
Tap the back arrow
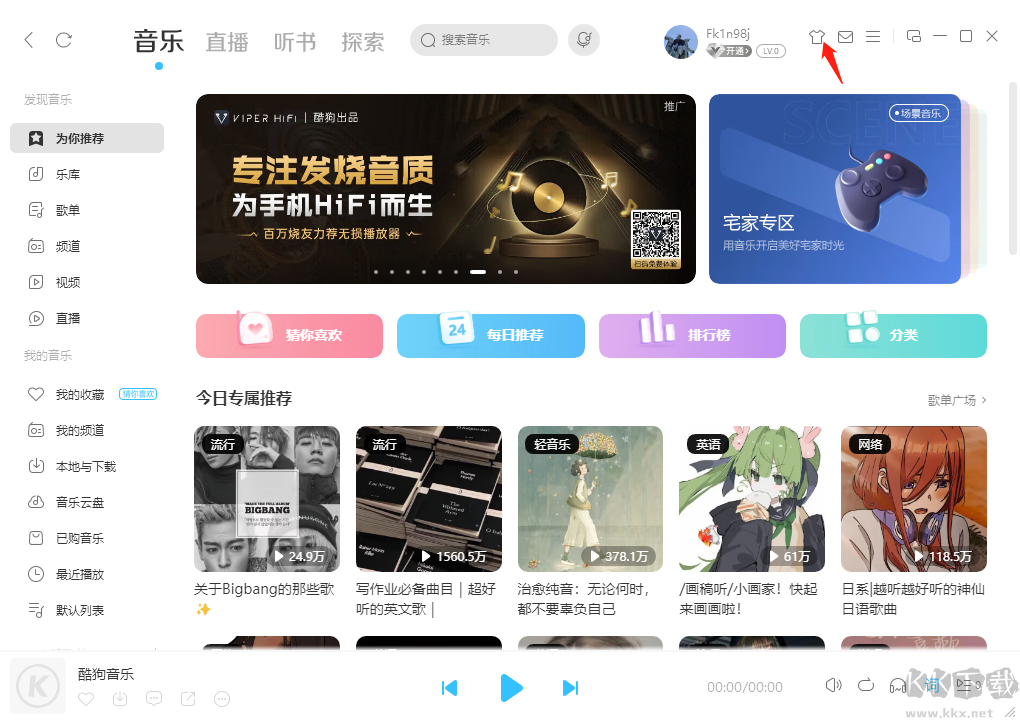[29, 40]
